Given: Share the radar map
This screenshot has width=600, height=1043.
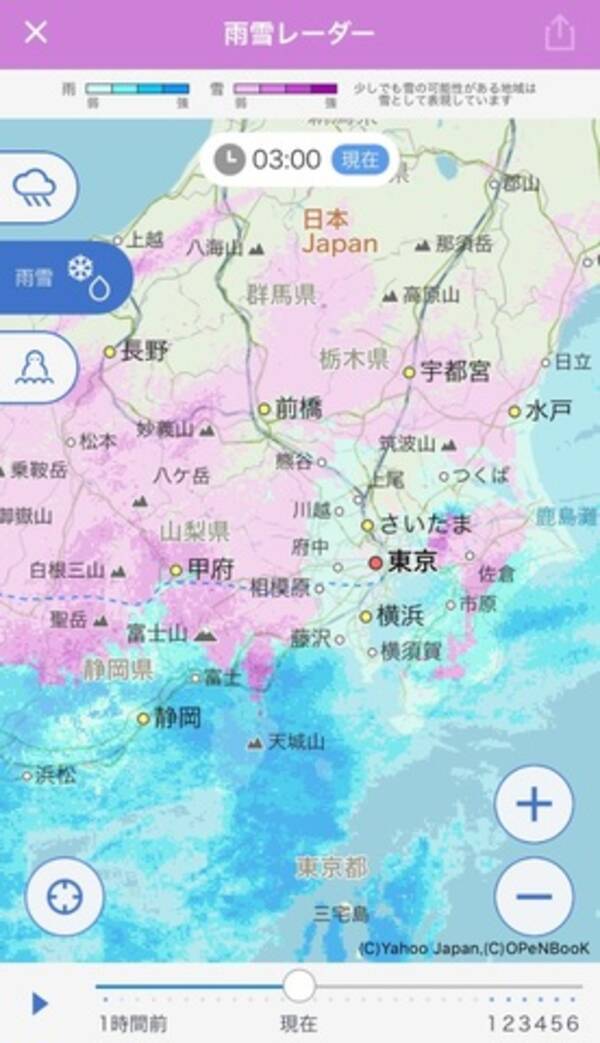Looking at the screenshot, I should (560, 33).
